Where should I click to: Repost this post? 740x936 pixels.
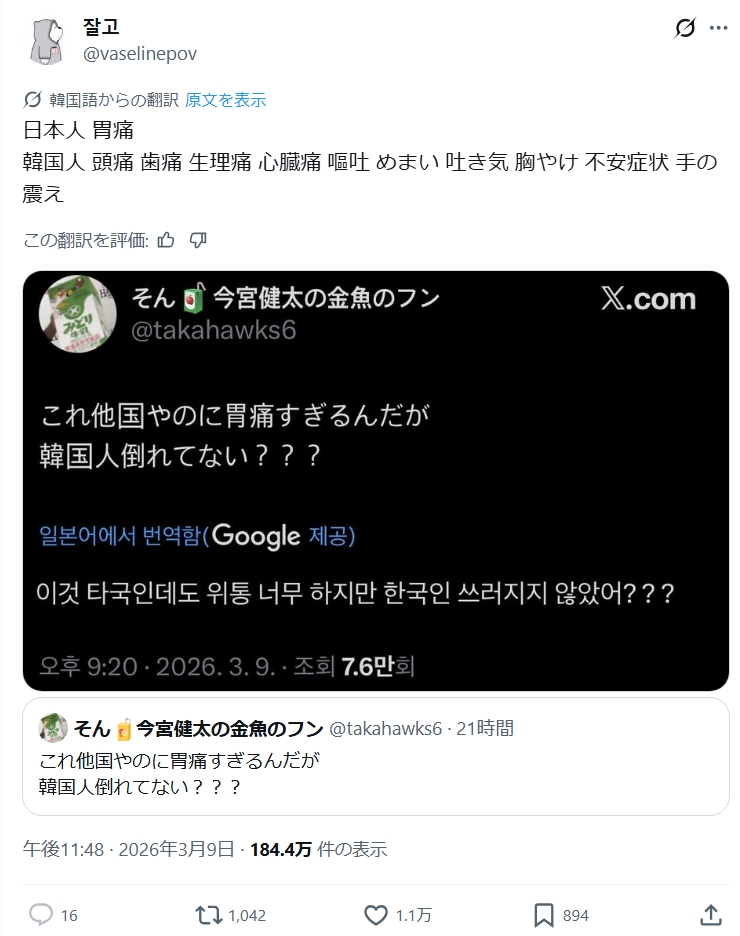coord(209,914)
